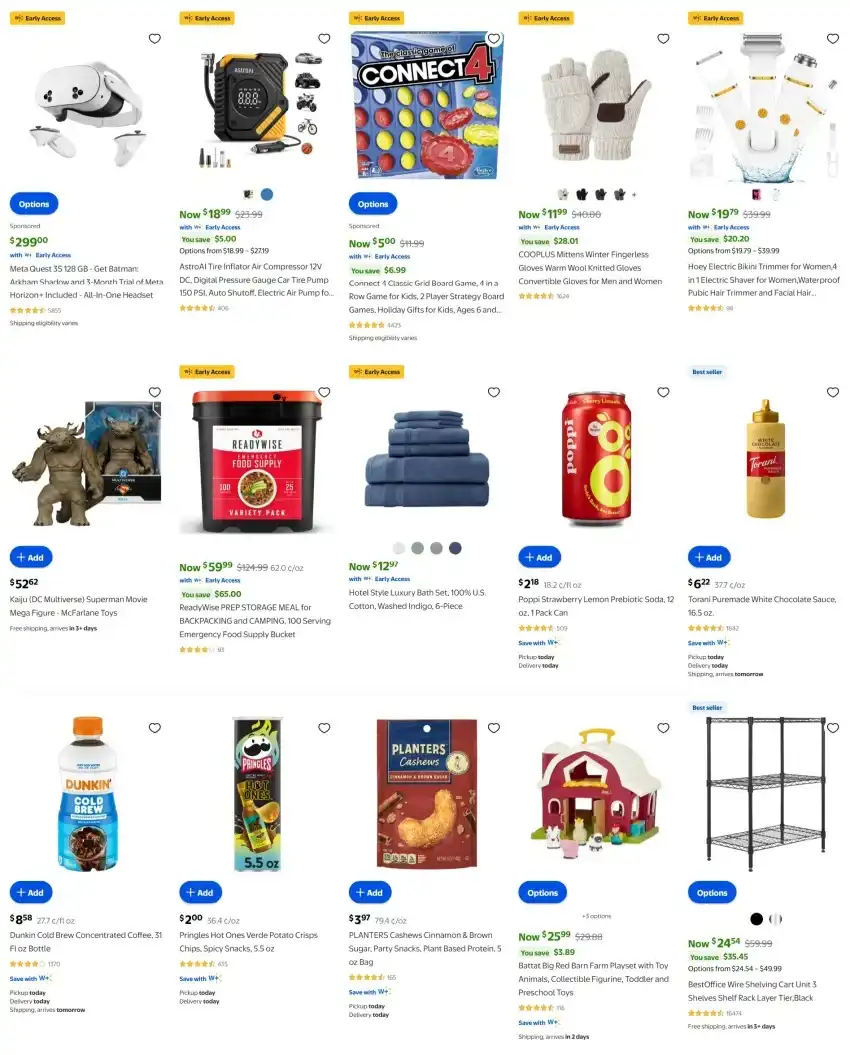Open Options for Meta Quest 3S headset
Image resolution: width=850 pixels, height=1055 pixels.
(34, 204)
